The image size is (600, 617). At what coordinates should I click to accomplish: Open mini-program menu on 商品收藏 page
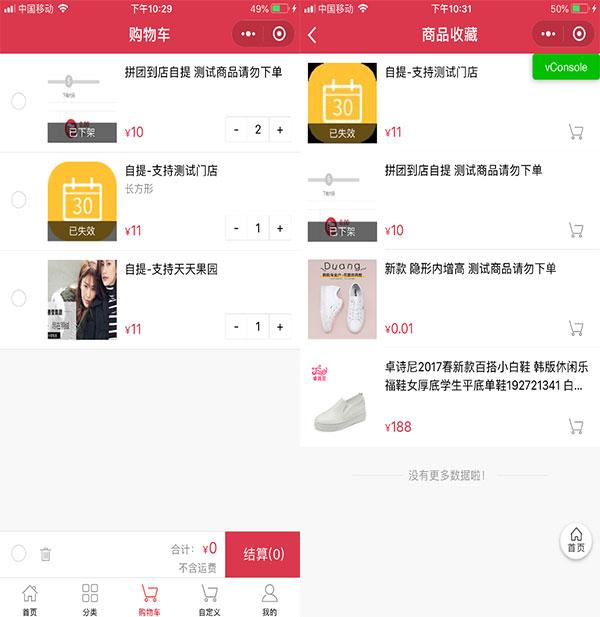coord(548,34)
